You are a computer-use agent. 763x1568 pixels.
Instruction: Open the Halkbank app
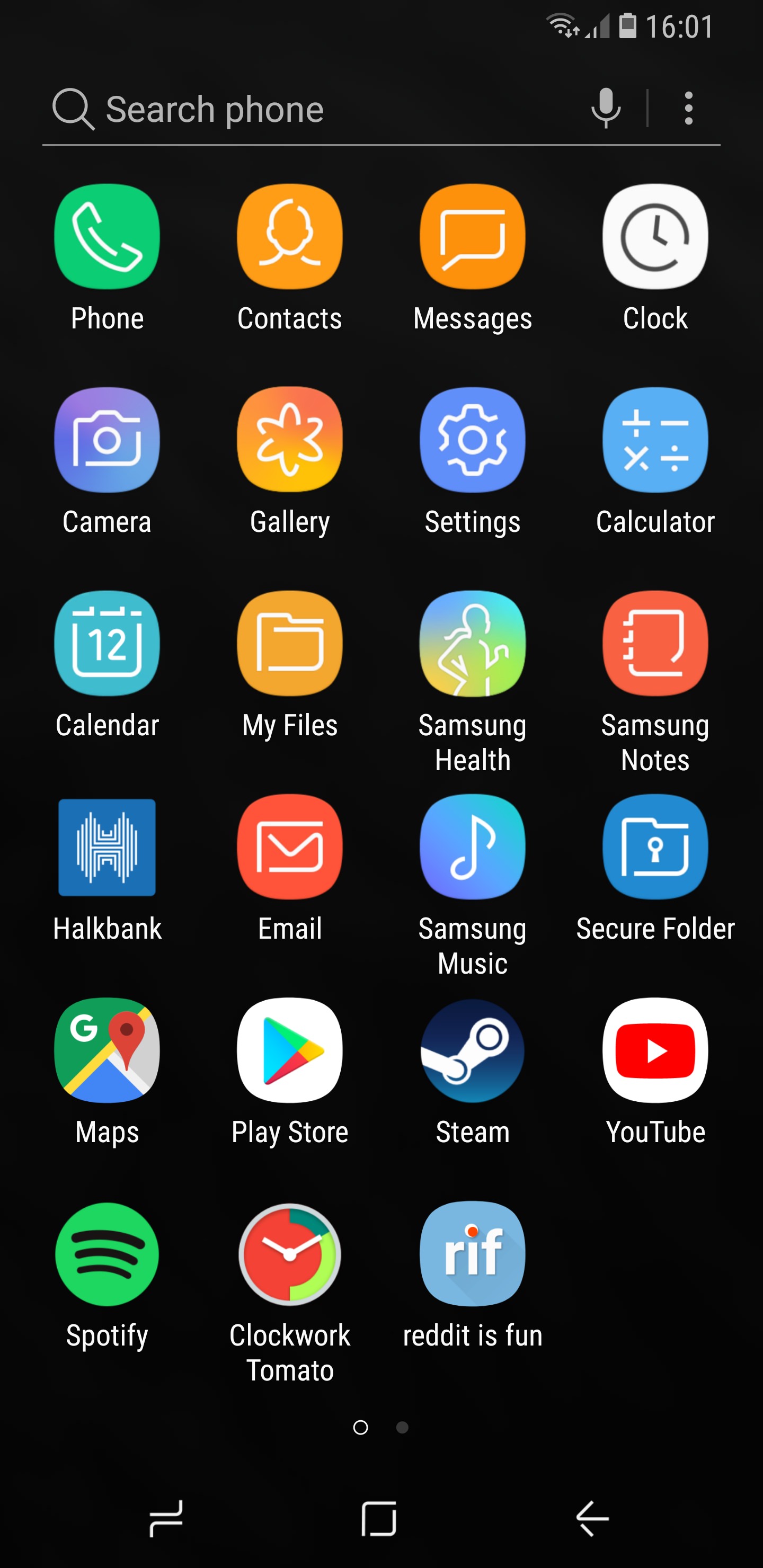point(107,847)
